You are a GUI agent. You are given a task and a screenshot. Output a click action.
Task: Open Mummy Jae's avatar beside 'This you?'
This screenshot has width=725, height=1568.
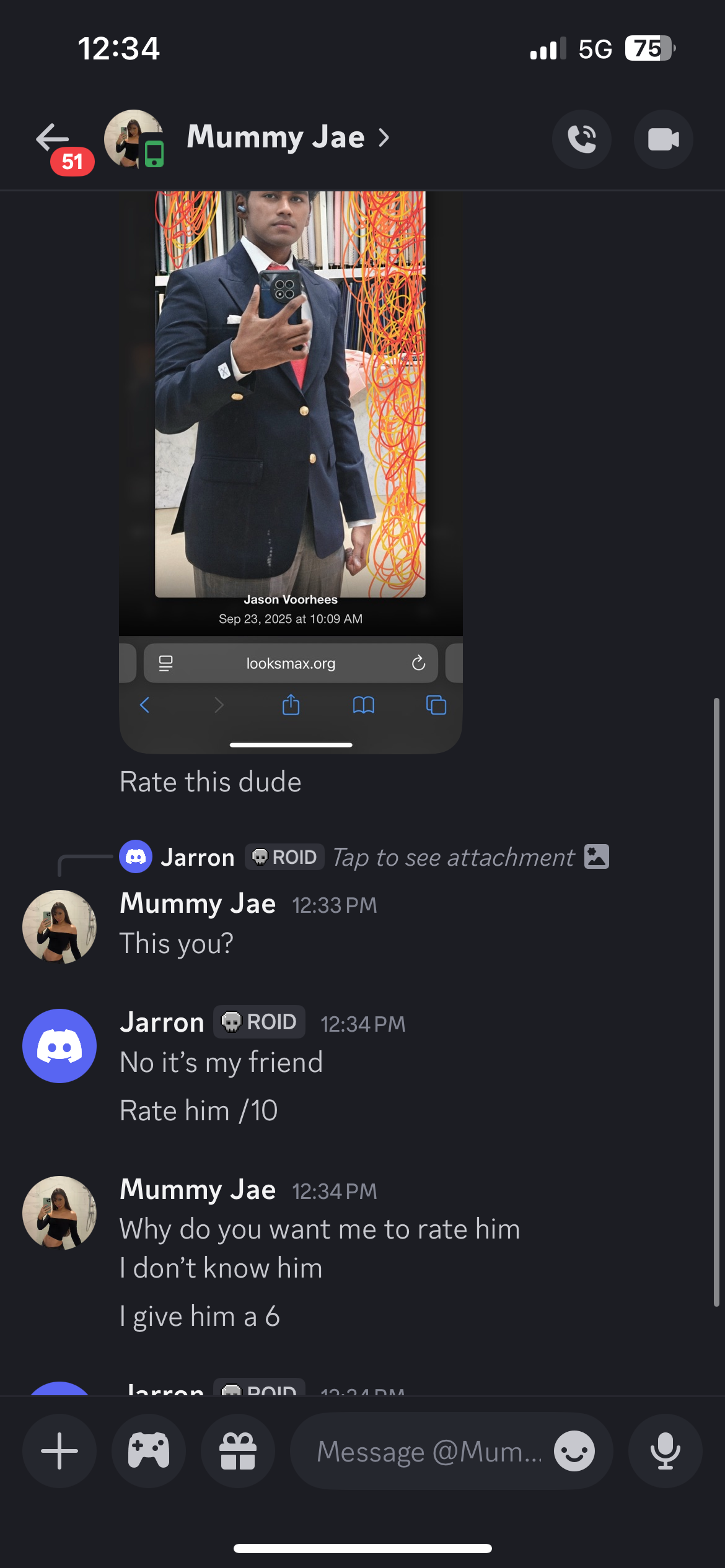tap(59, 927)
